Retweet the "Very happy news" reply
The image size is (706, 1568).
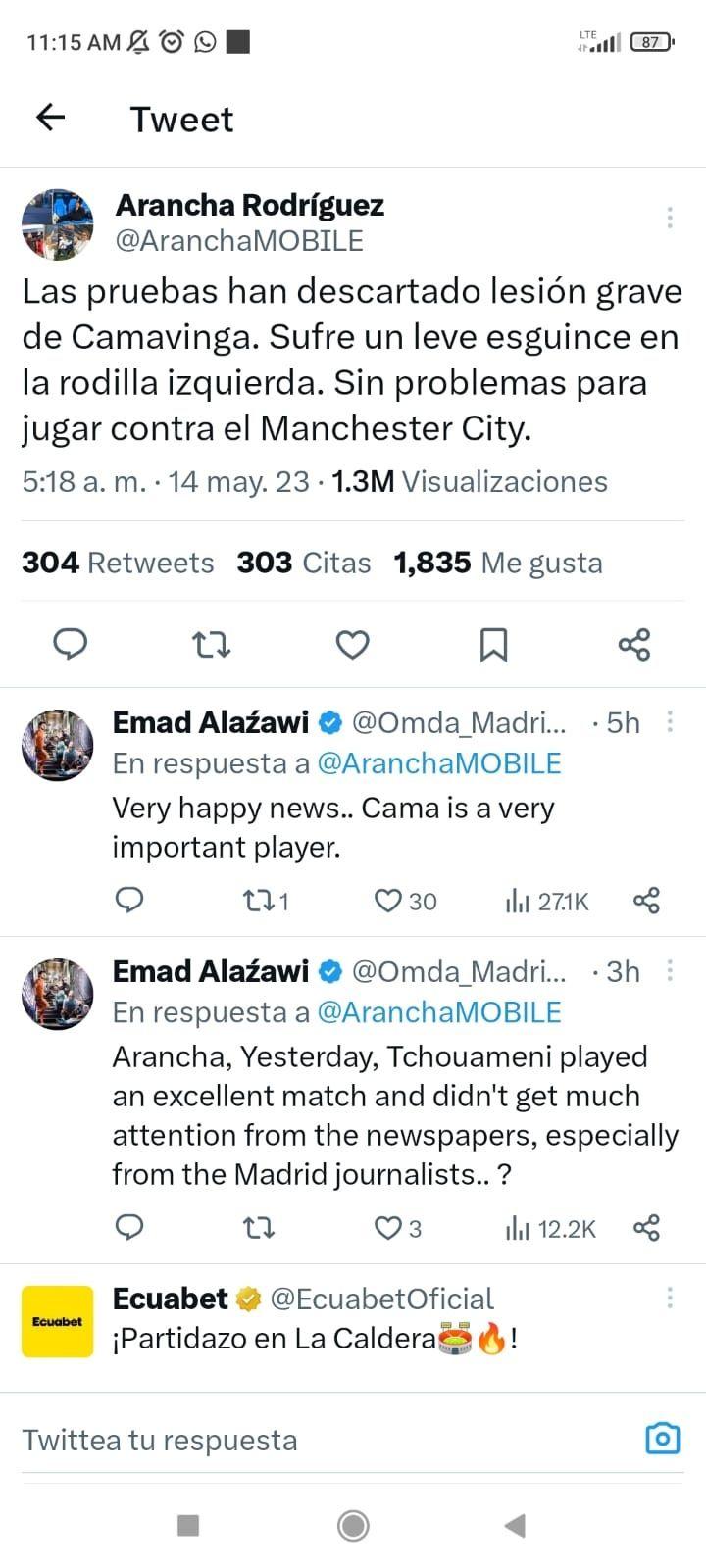click(258, 901)
